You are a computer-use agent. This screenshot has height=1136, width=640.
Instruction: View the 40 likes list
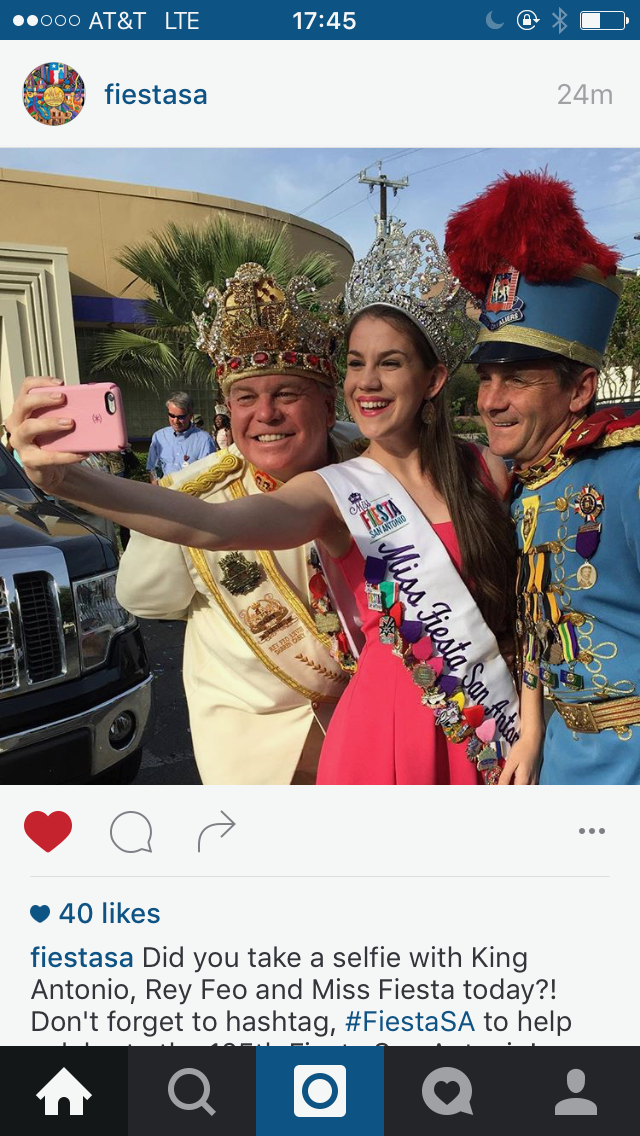pyautogui.click(x=96, y=913)
